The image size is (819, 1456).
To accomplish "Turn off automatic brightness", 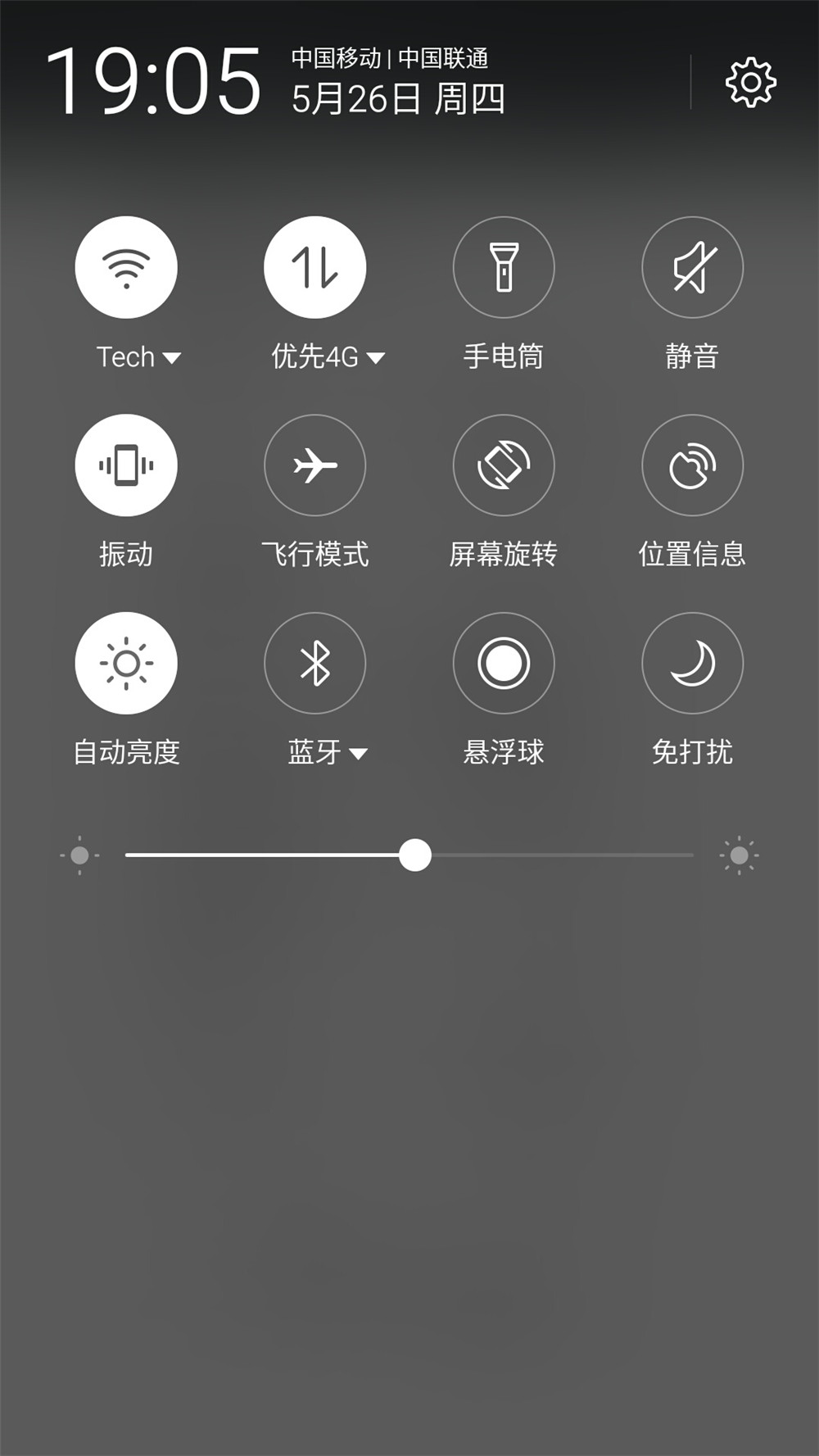I will click(125, 663).
